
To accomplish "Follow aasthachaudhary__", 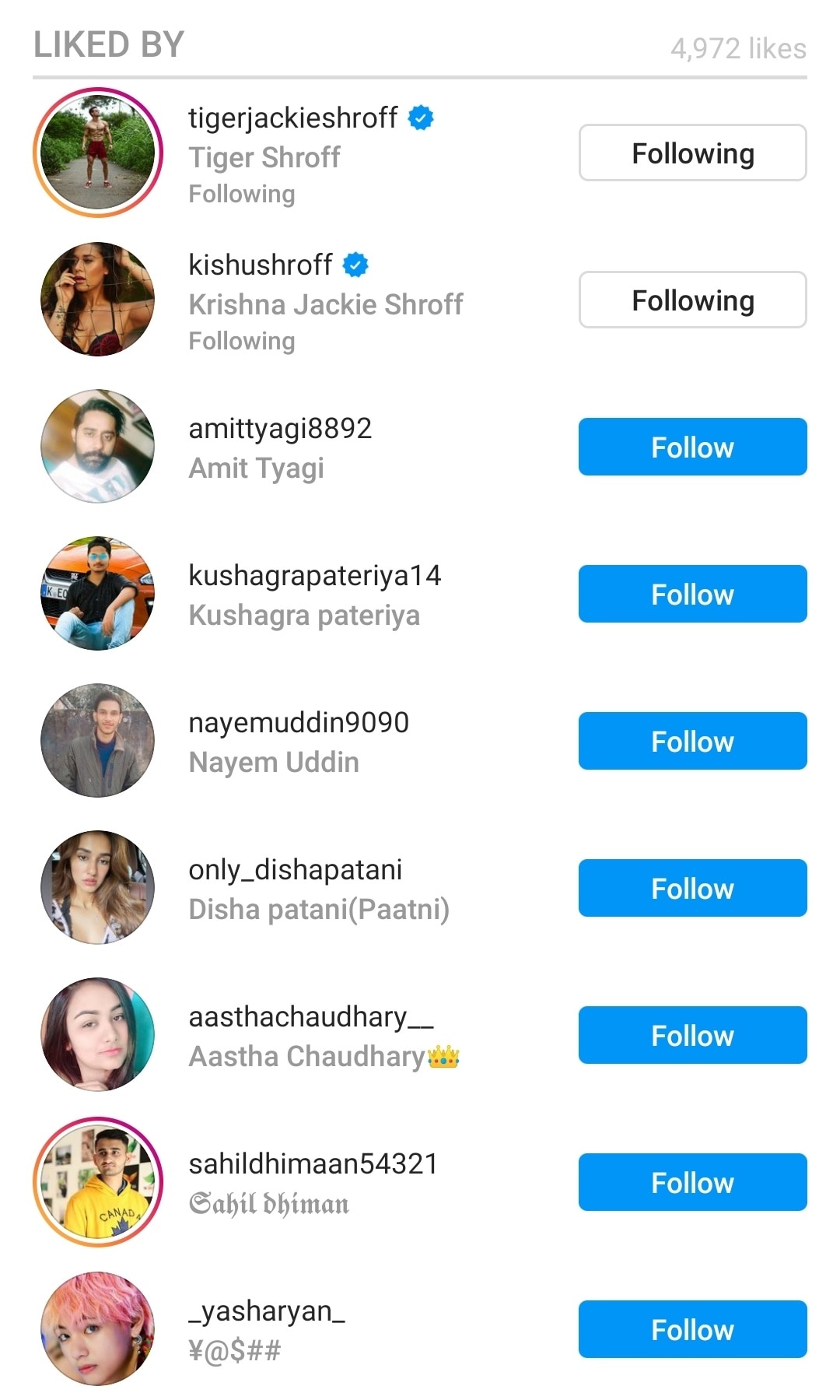I will [692, 1035].
